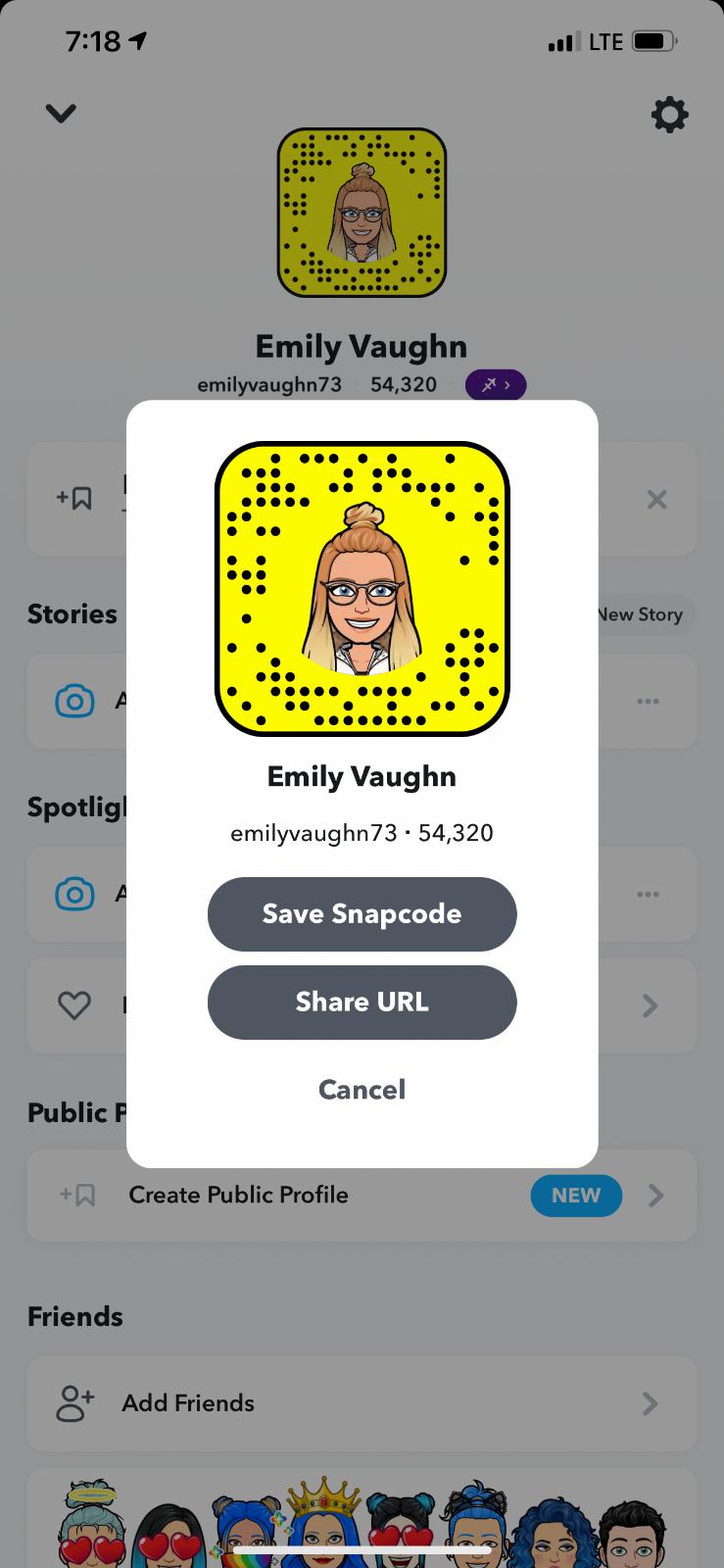Tap the Snapcode at the top of the profile

pyautogui.click(x=362, y=213)
